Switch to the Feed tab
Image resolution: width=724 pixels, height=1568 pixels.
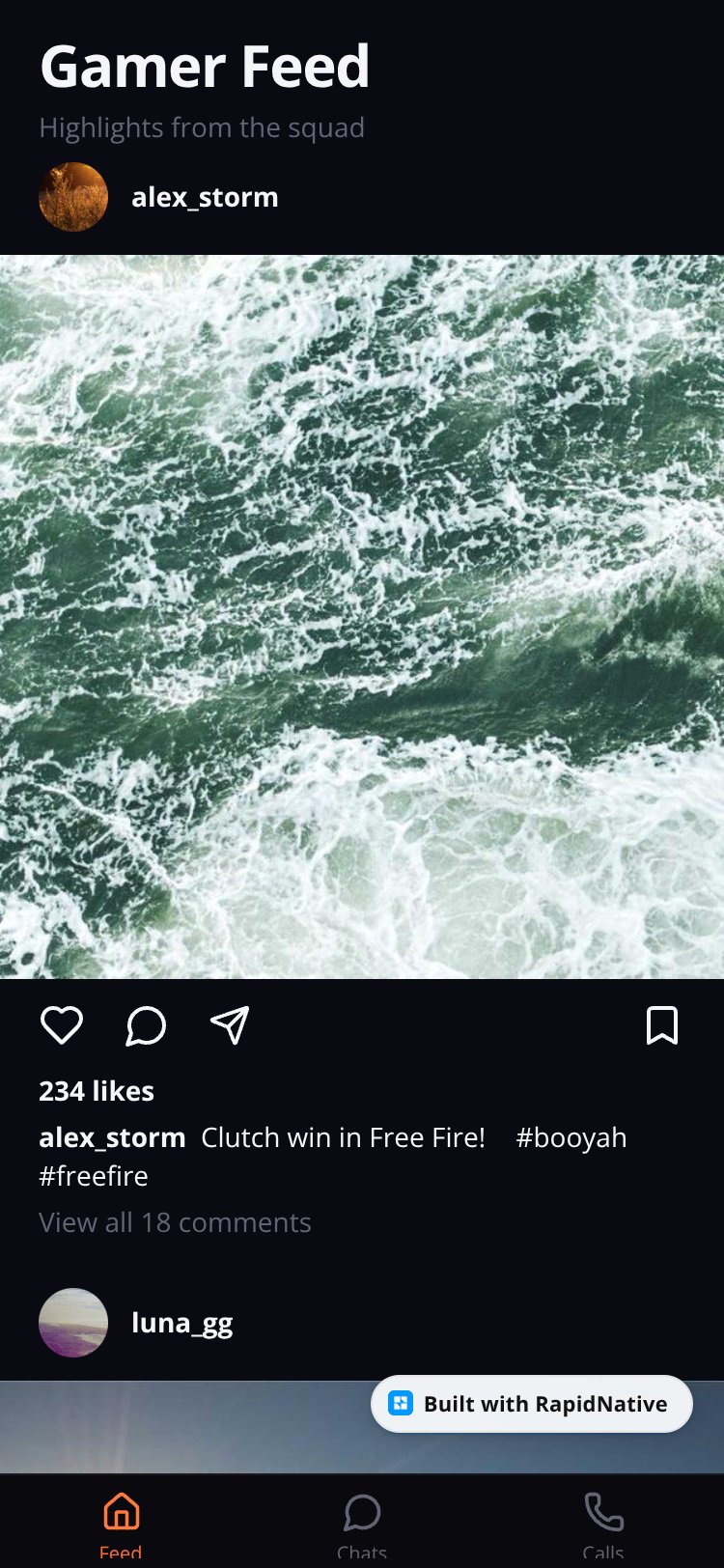click(121, 1524)
